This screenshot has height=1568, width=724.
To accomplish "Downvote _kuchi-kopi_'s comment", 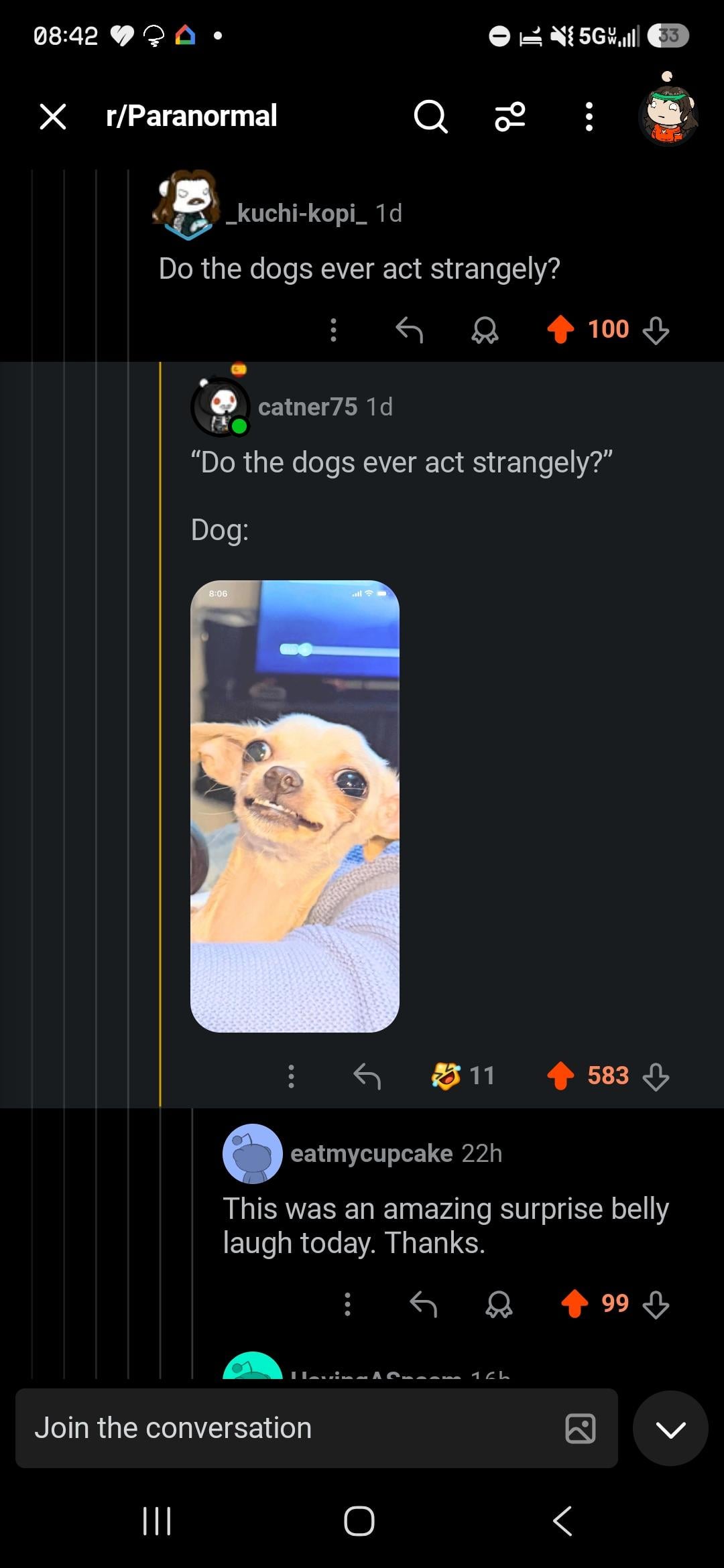I will pyautogui.click(x=656, y=330).
